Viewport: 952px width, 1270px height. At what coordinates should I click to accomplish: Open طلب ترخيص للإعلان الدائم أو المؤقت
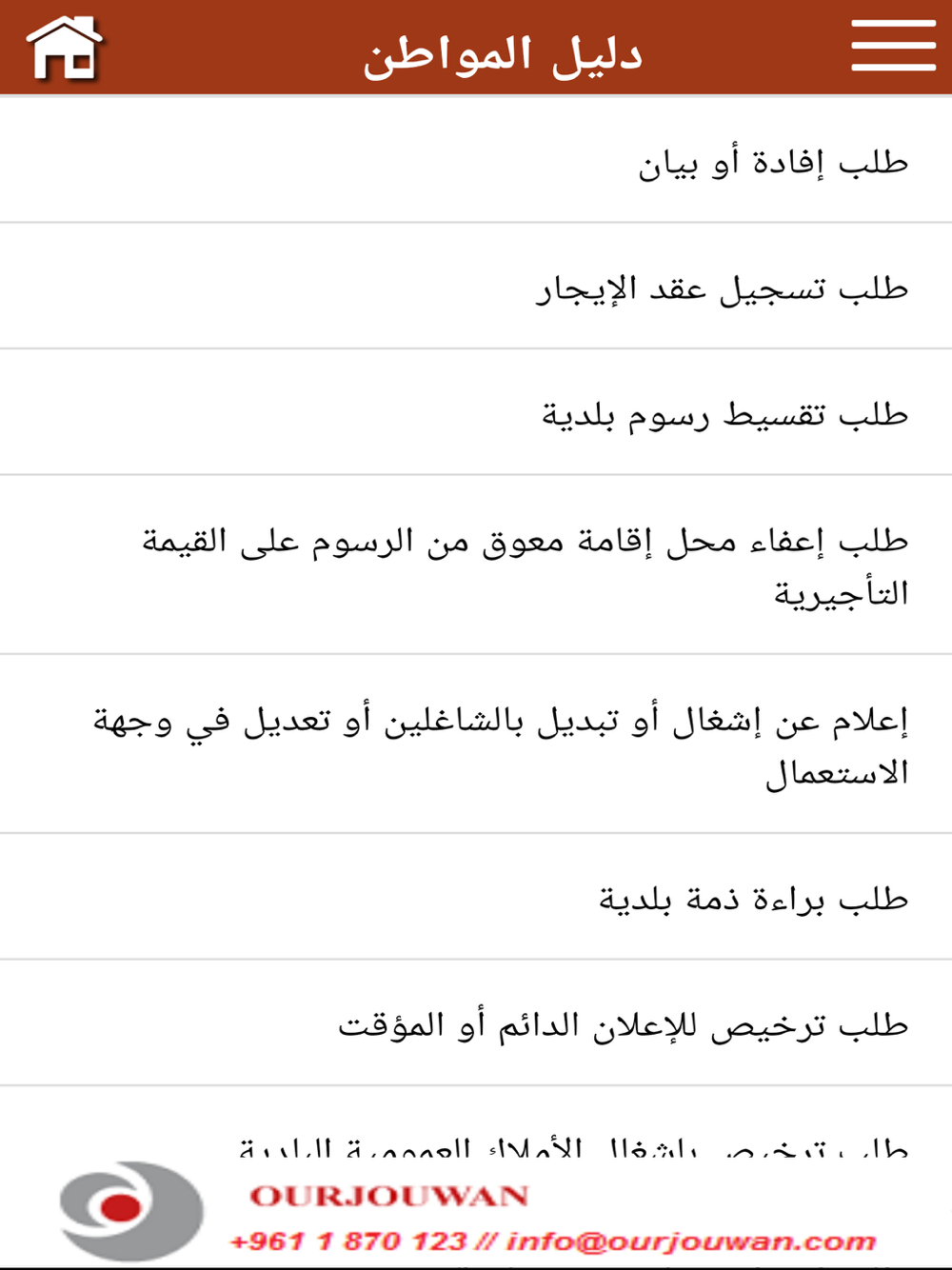(x=623, y=1024)
